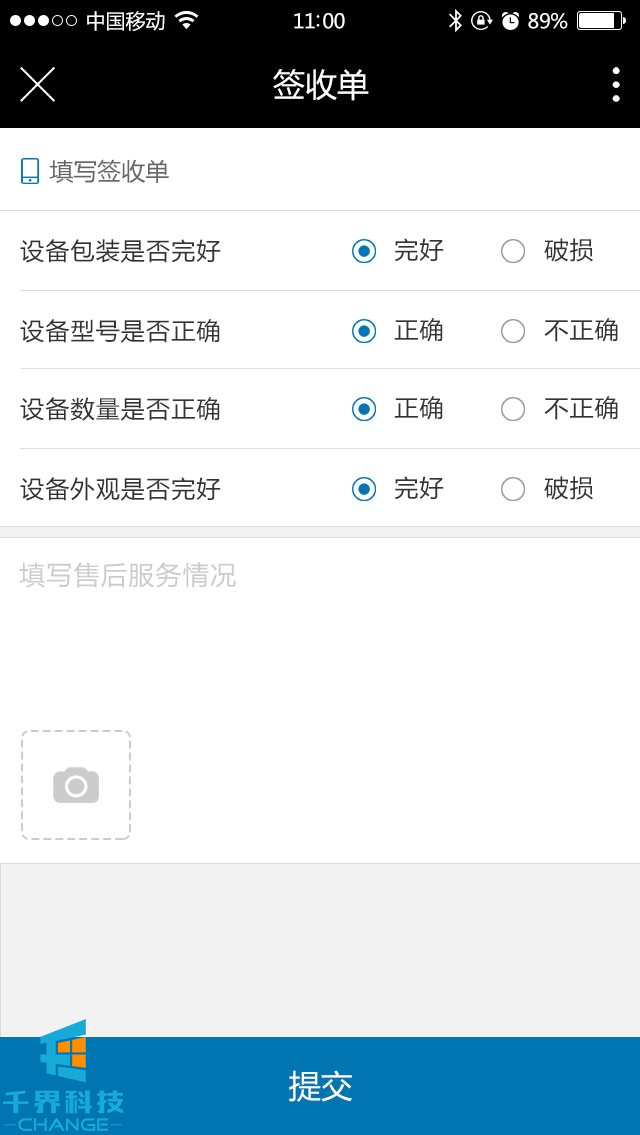Select 完好 for 设备包装是否完好

pyautogui.click(x=364, y=251)
